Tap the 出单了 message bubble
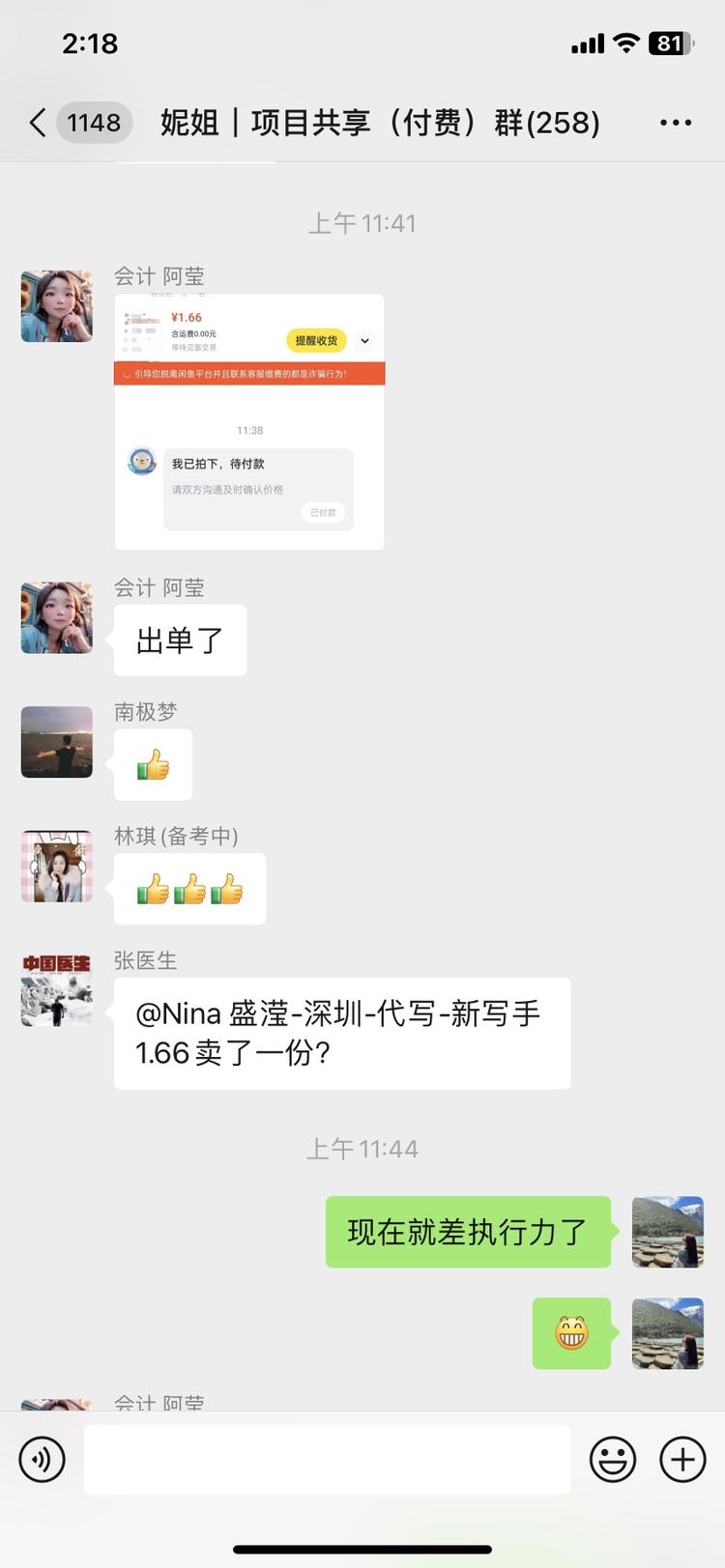This screenshot has width=725, height=1568. [x=180, y=640]
